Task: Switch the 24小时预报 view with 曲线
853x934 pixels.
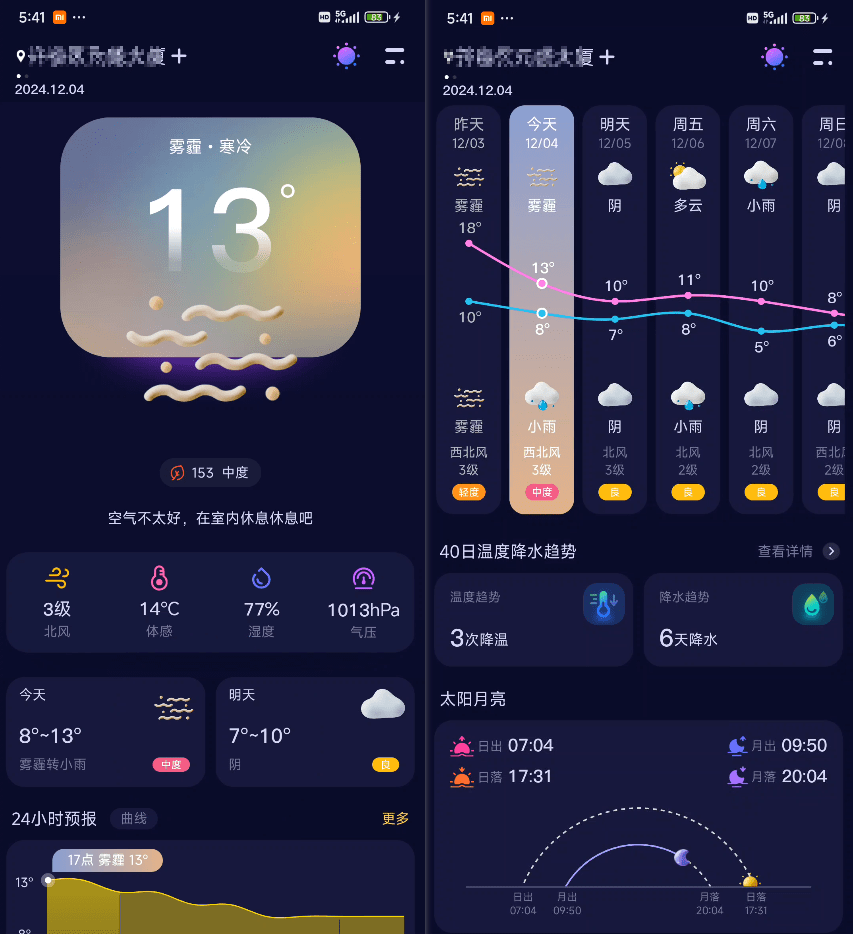Action: point(134,819)
